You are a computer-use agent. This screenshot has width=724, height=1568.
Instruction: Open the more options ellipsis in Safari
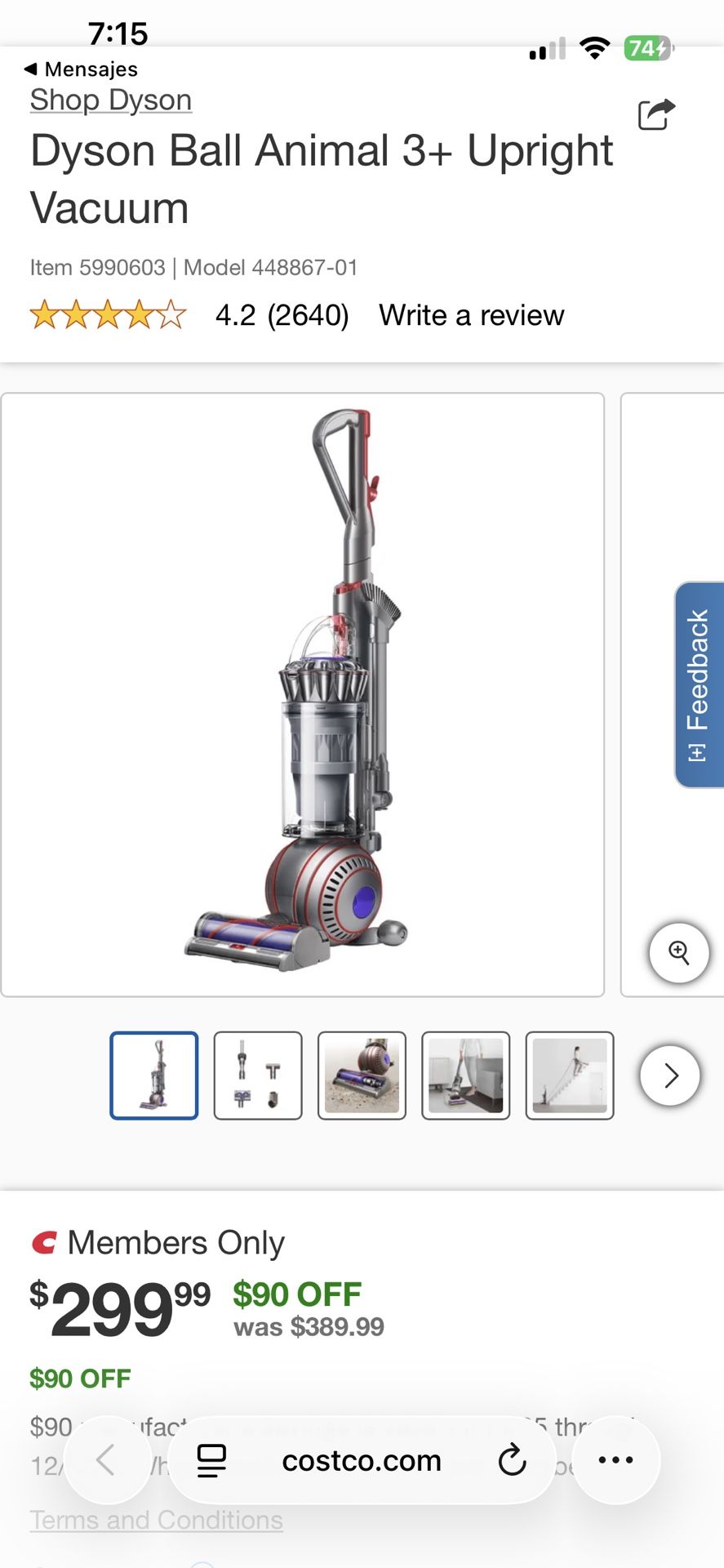tap(616, 1461)
